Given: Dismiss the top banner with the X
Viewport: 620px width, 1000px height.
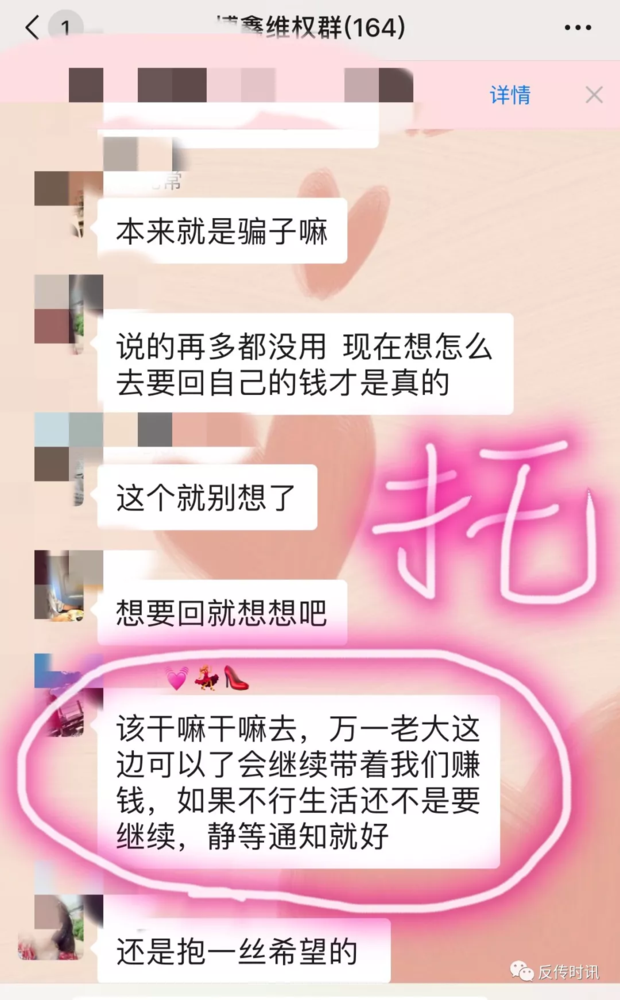Looking at the screenshot, I should pos(594,95).
